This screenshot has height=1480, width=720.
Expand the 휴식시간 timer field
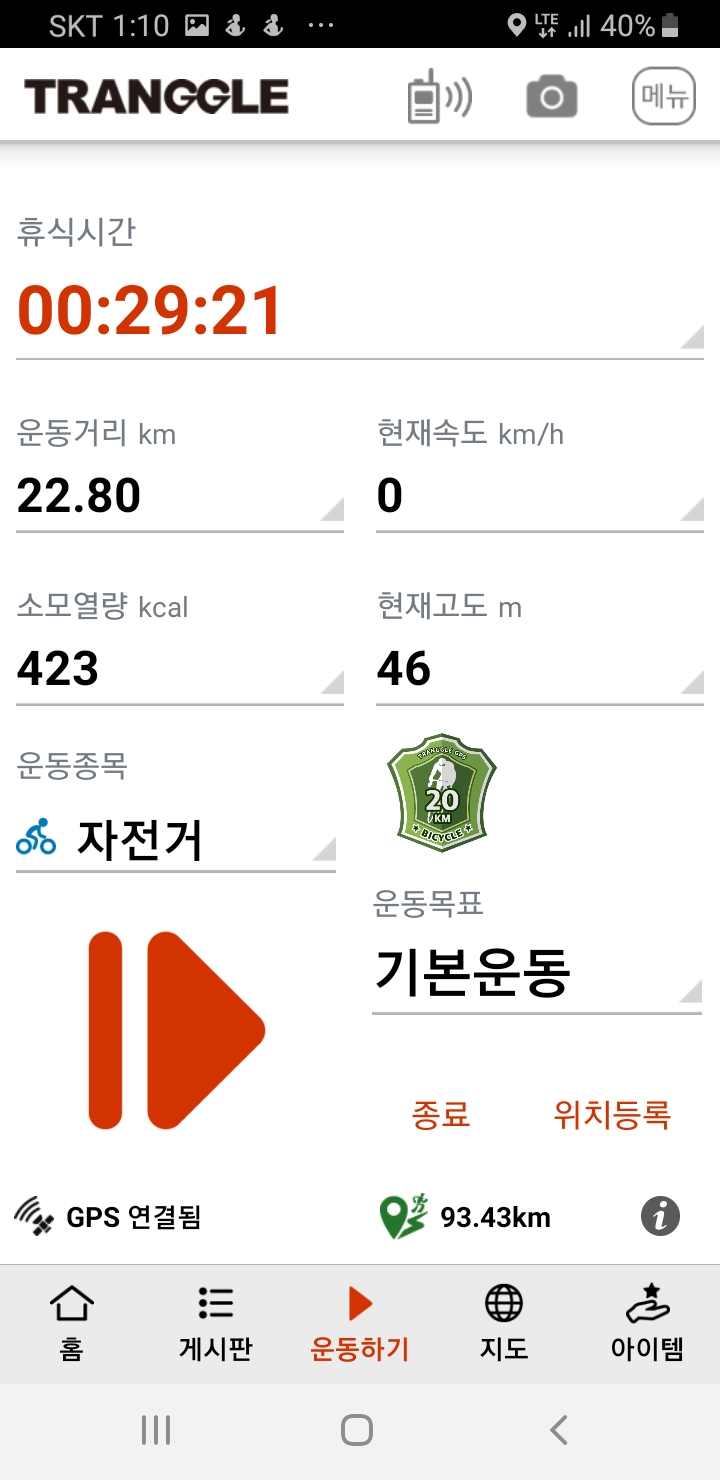click(360, 310)
